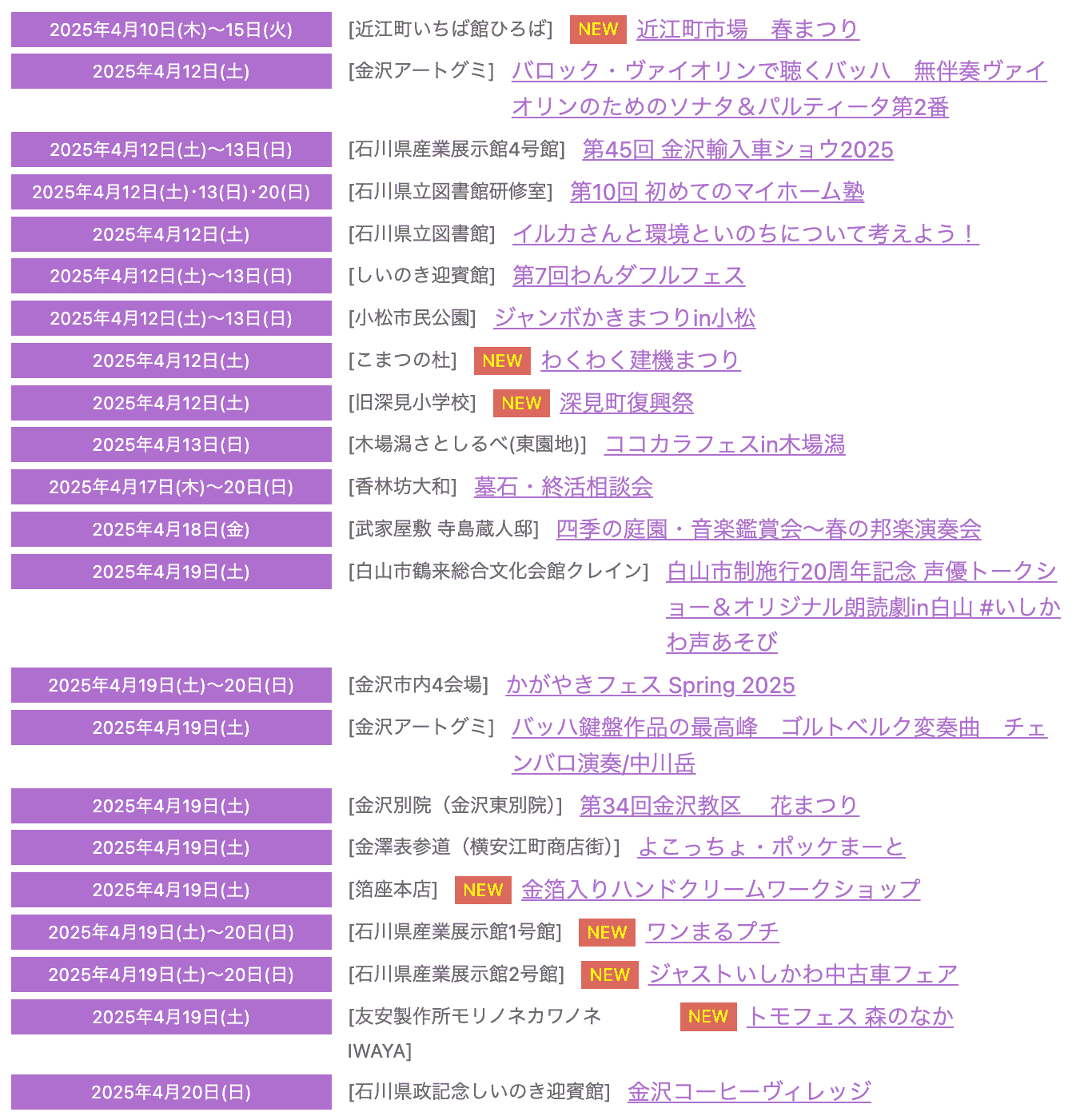Open 四季の庭園・音楽鑑賞会 event link
1092x1116 pixels.
(767, 529)
